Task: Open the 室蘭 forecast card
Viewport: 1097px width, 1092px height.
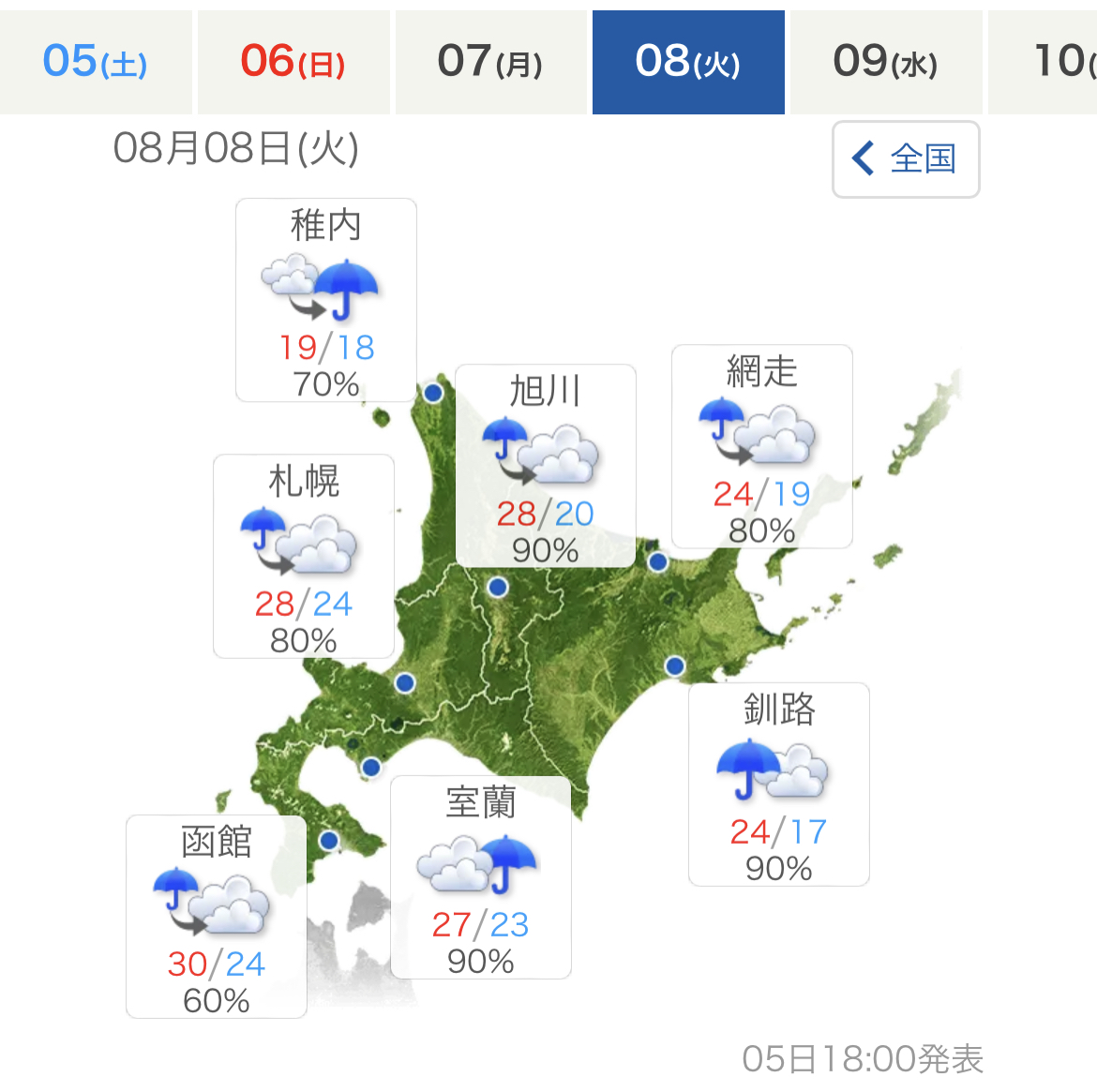Action: [481, 877]
